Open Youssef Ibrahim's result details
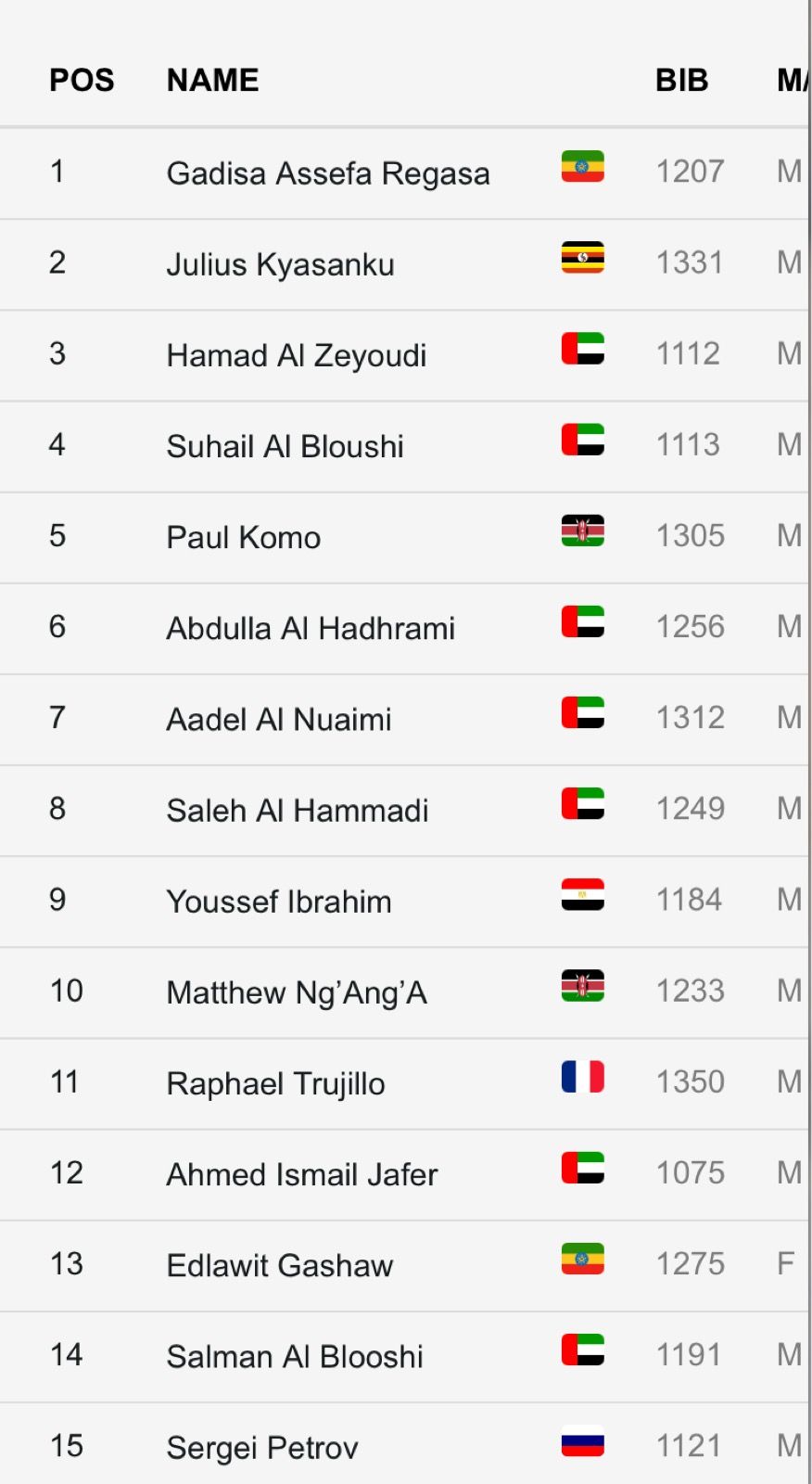Screen dimensions: 812x1484 coord(278,902)
